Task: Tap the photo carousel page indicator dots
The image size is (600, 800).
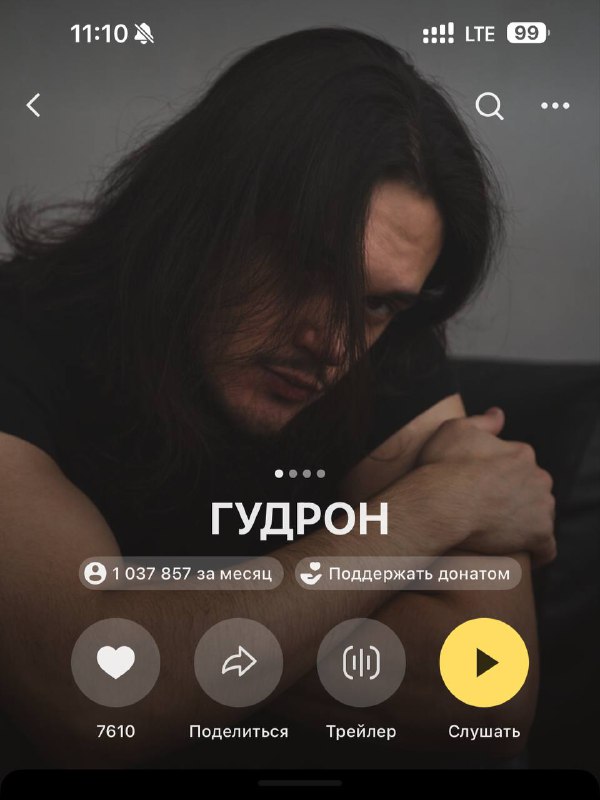Action: (x=300, y=473)
